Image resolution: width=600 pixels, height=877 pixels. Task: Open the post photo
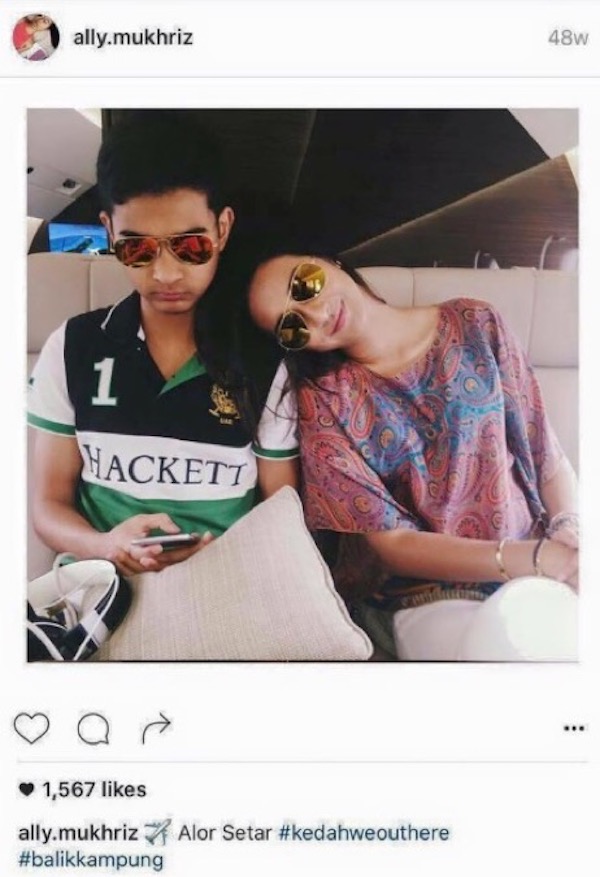[x=302, y=385]
